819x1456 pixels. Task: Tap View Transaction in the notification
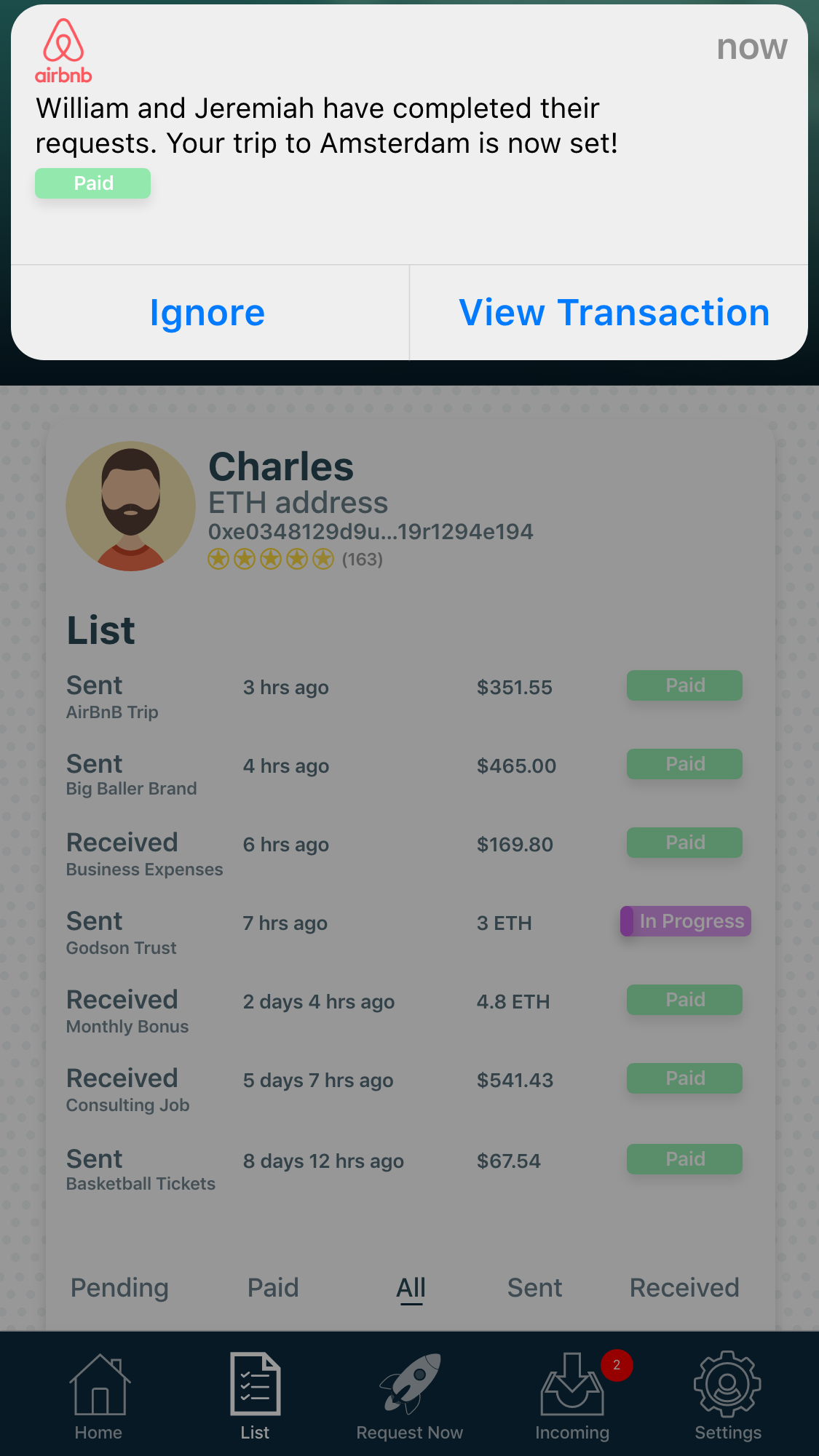click(x=614, y=313)
